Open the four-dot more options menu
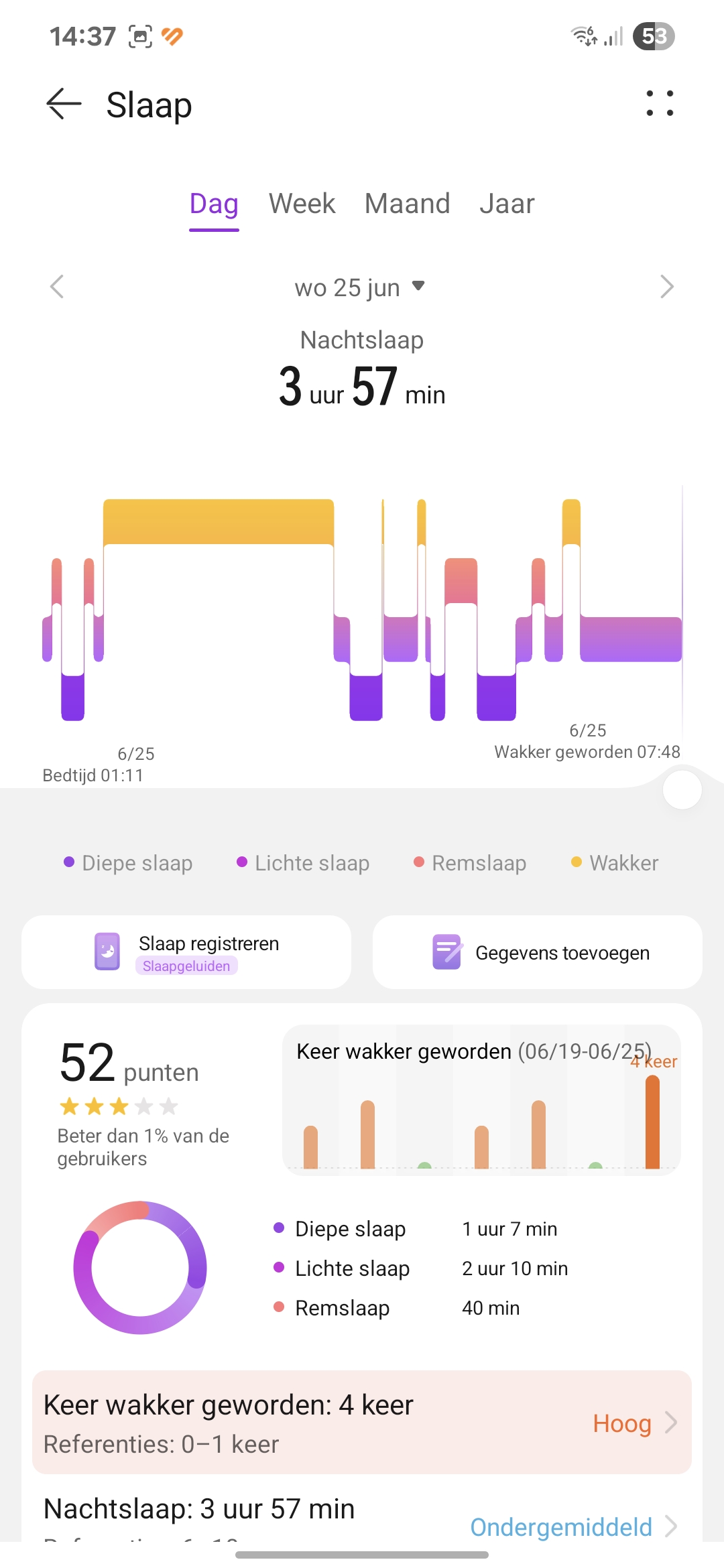 (x=660, y=103)
